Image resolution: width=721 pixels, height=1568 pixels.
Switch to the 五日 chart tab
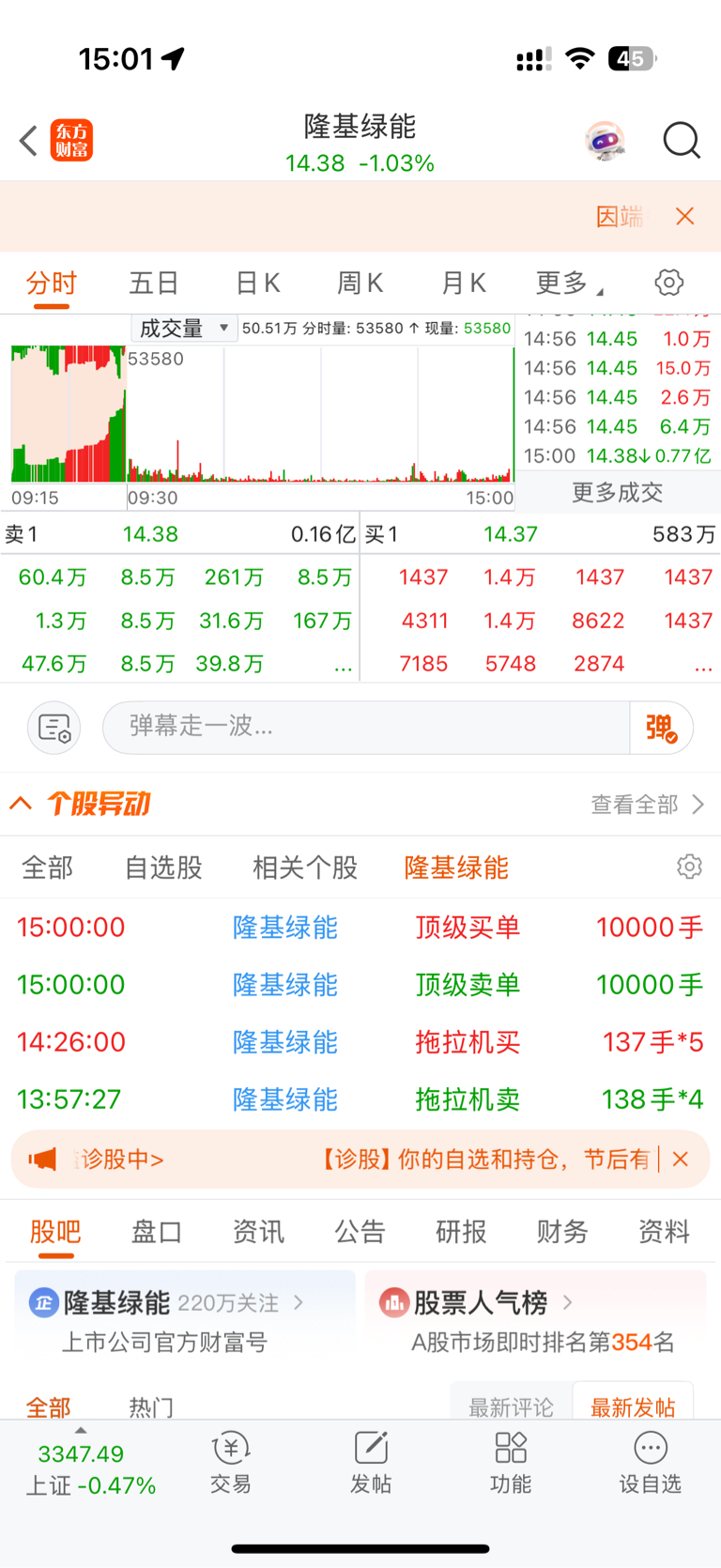(x=154, y=283)
